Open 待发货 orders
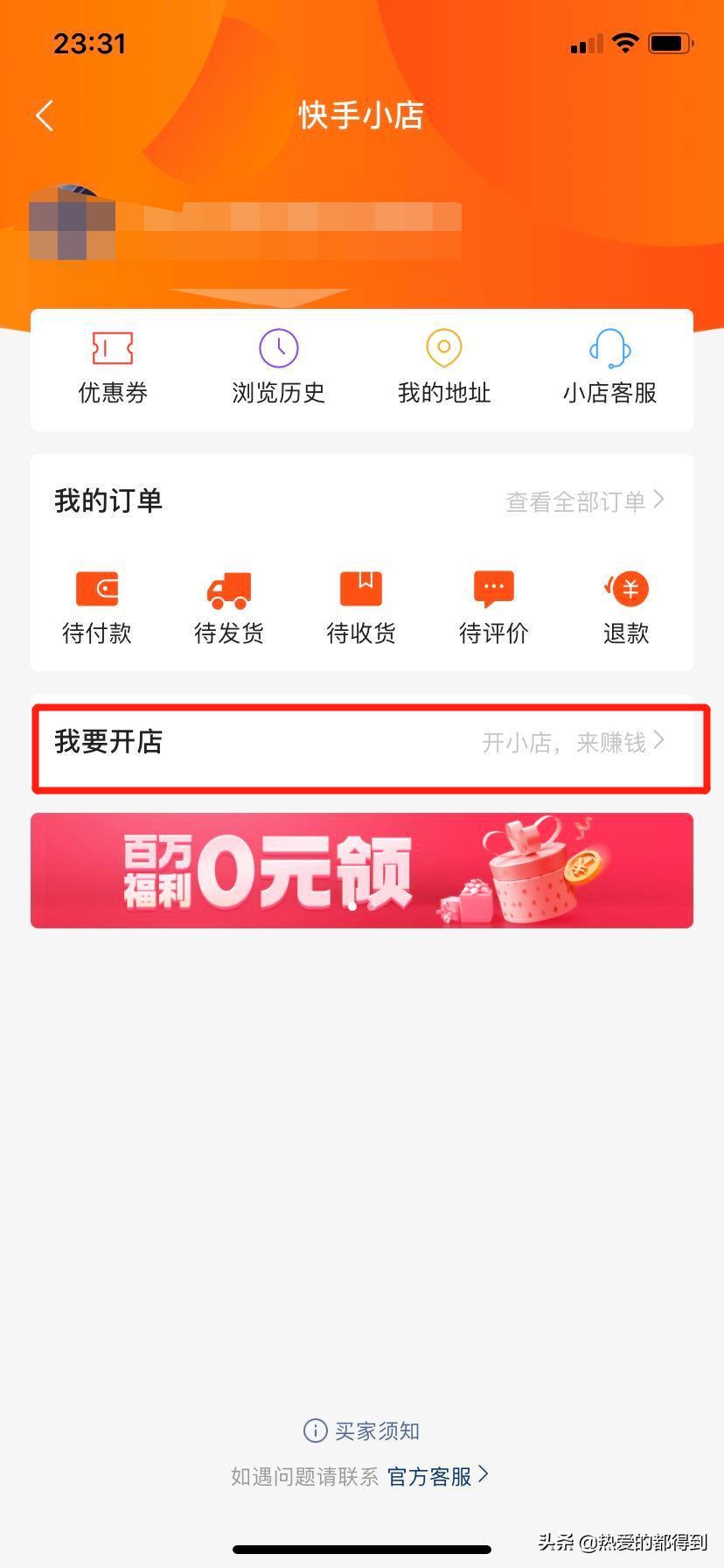This screenshot has height=1568, width=724. (x=229, y=606)
